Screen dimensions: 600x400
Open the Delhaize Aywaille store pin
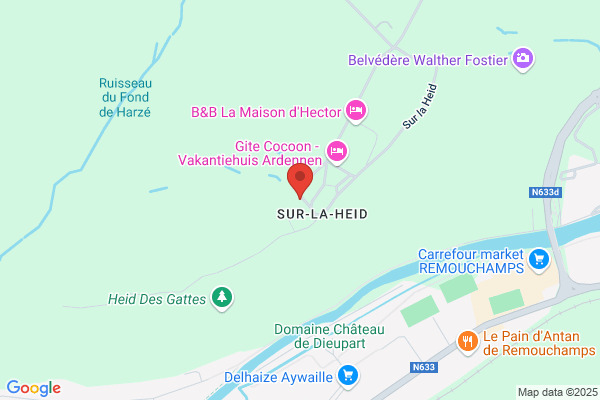pyautogui.click(x=348, y=376)
